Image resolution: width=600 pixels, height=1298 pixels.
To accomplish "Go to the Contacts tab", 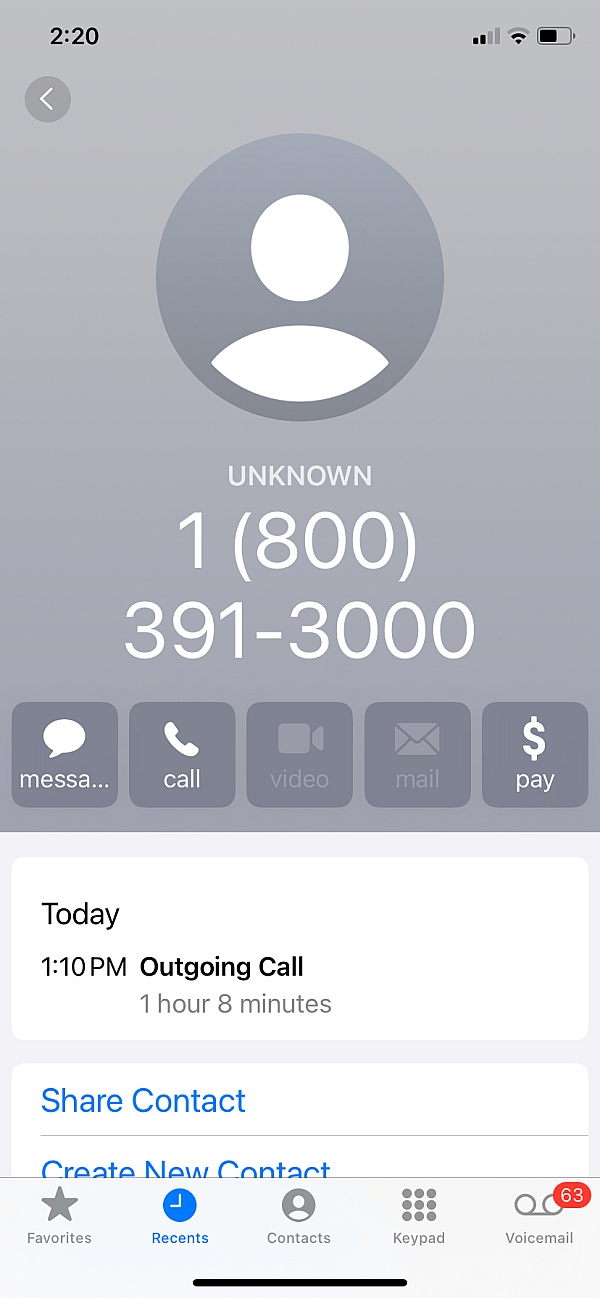I will click(298, 1216).
